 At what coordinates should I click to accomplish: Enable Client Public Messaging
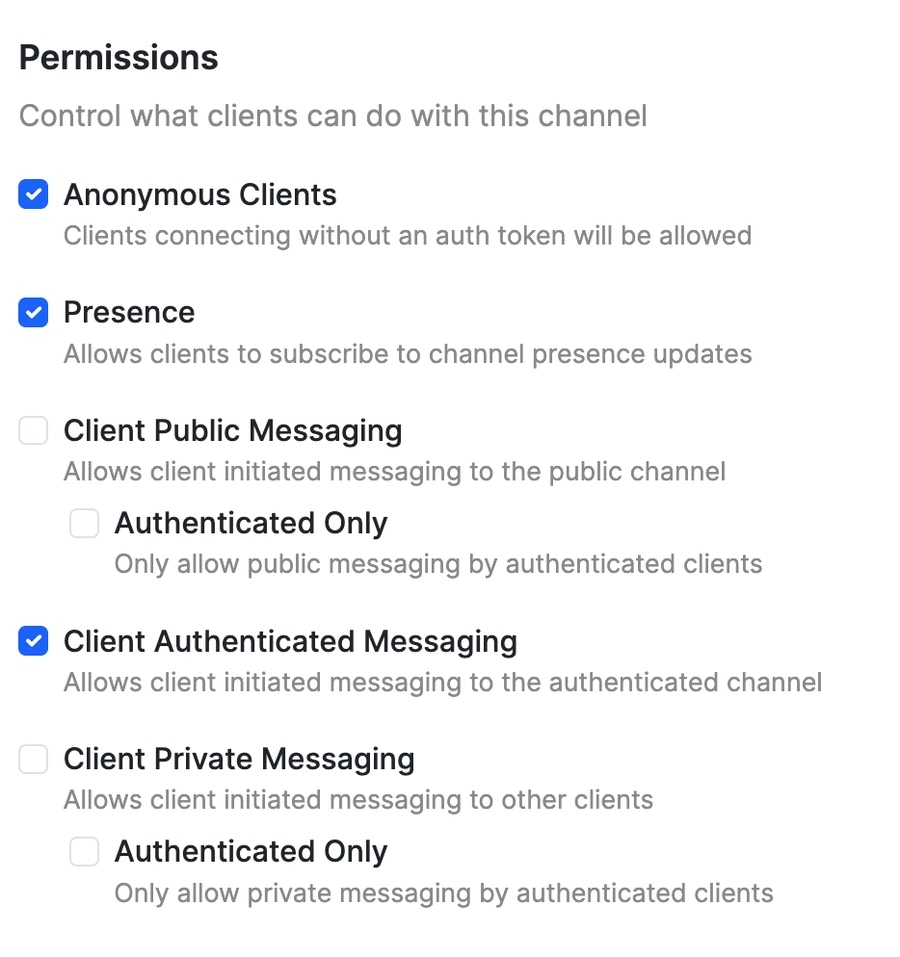(x=33, y=431)
